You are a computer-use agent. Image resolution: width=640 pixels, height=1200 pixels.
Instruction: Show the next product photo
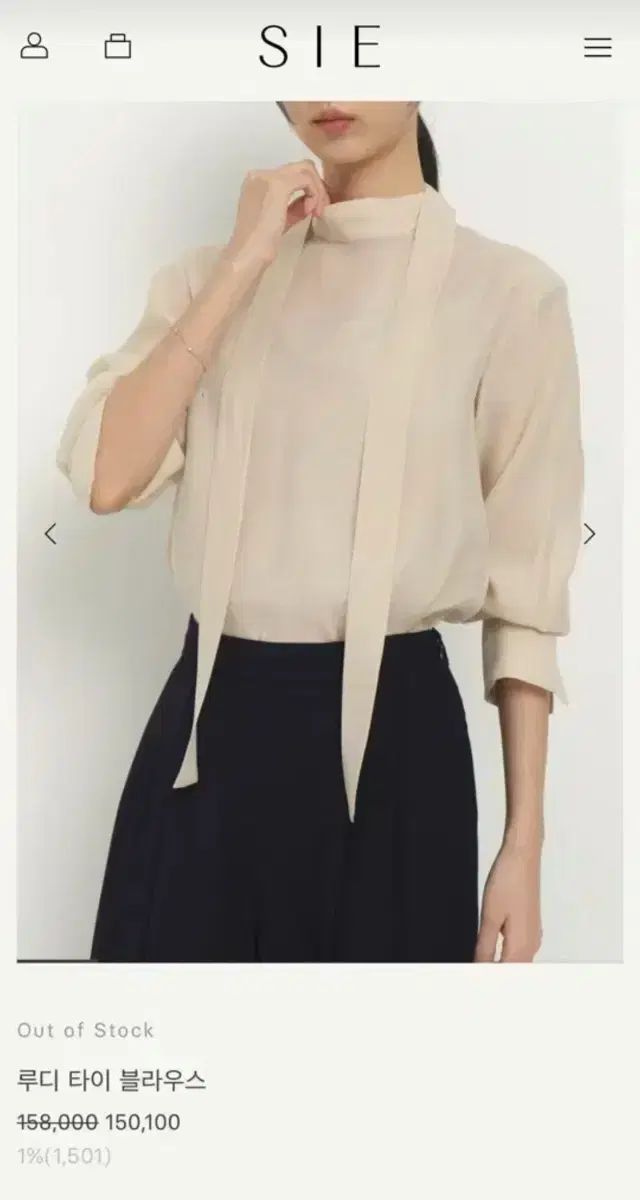(x=589, y=534)
